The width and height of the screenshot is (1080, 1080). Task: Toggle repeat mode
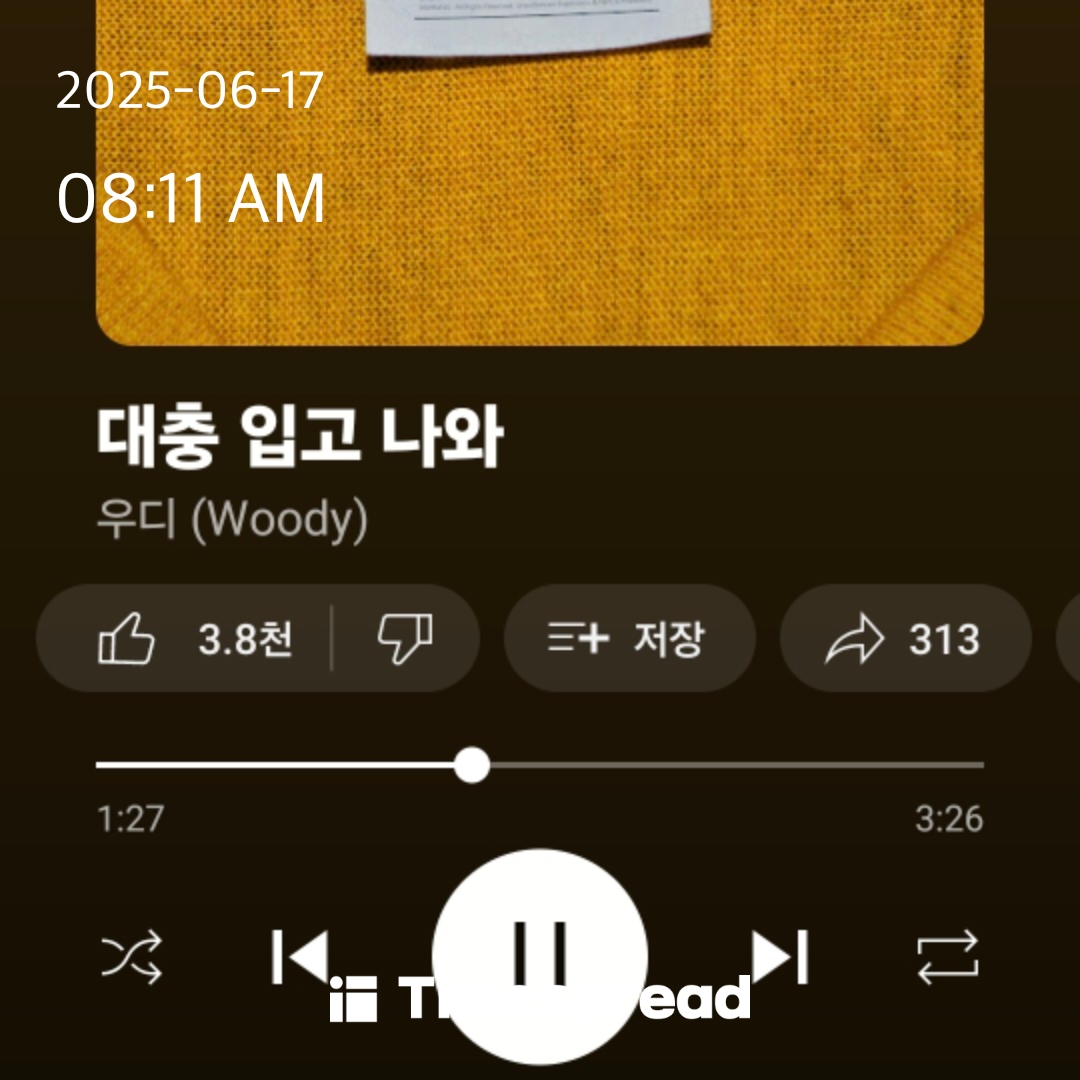pos(947,957)
